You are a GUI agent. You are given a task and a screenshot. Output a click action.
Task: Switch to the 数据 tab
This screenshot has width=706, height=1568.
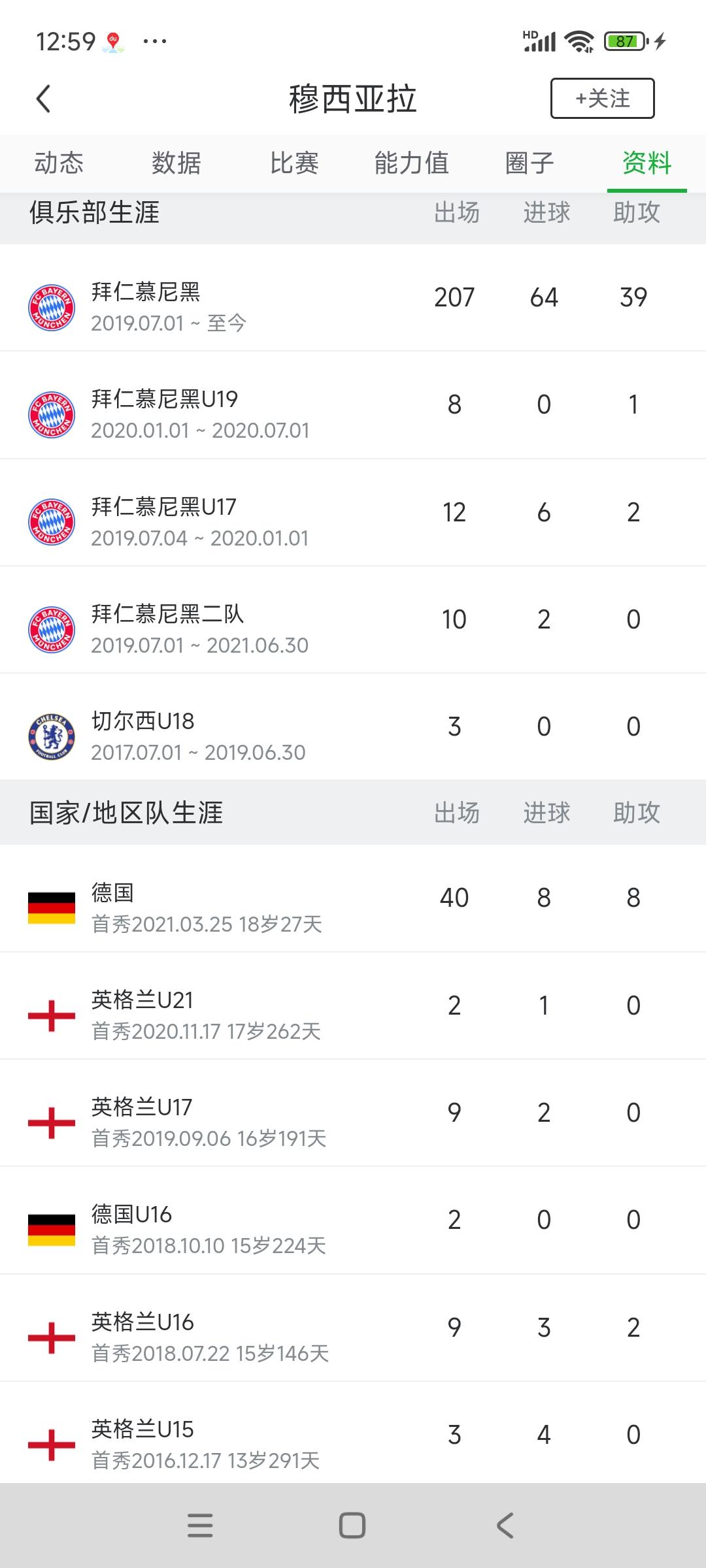coord(176,163)
